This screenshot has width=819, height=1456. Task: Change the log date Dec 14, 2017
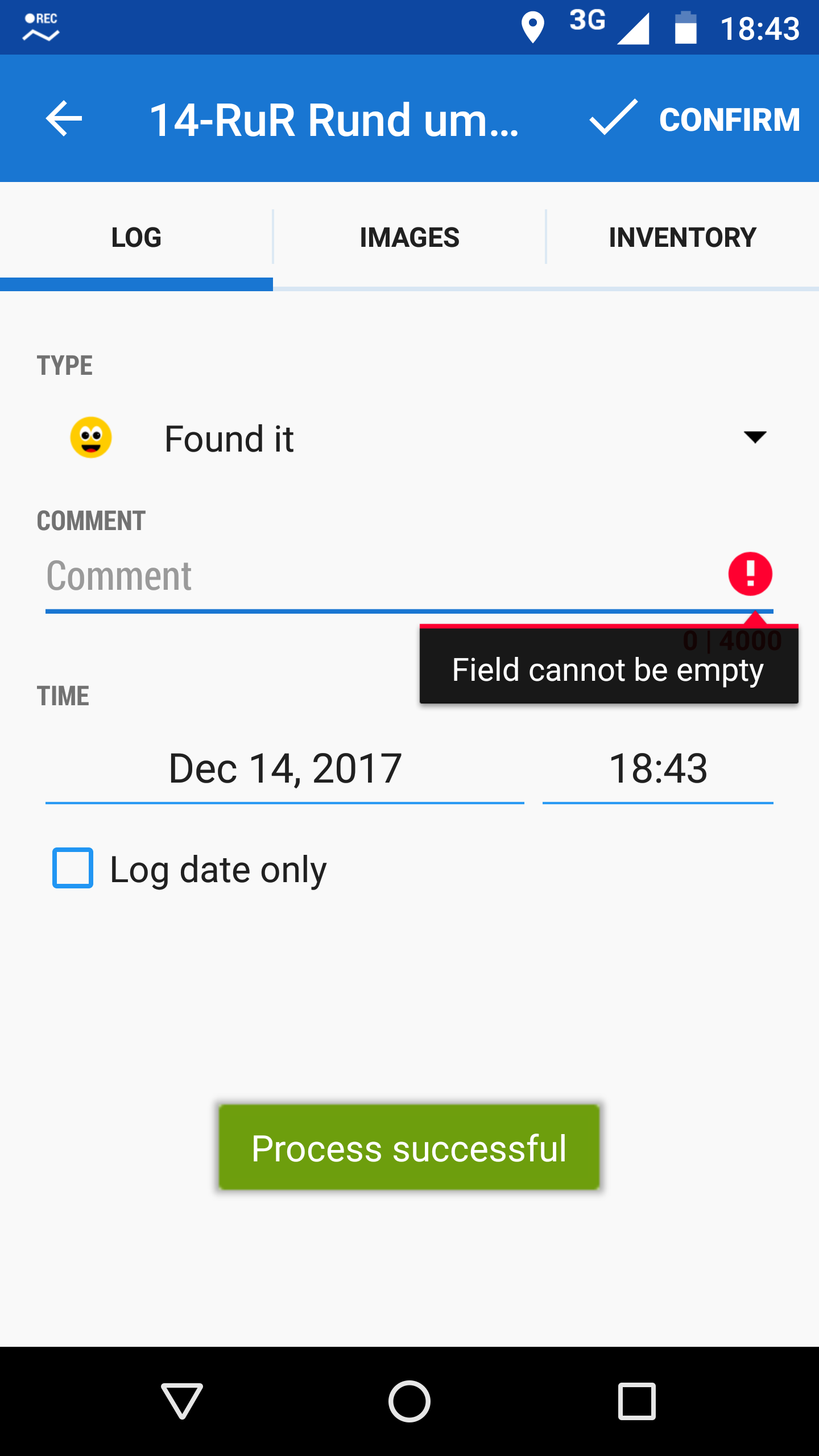pos(284,769)
